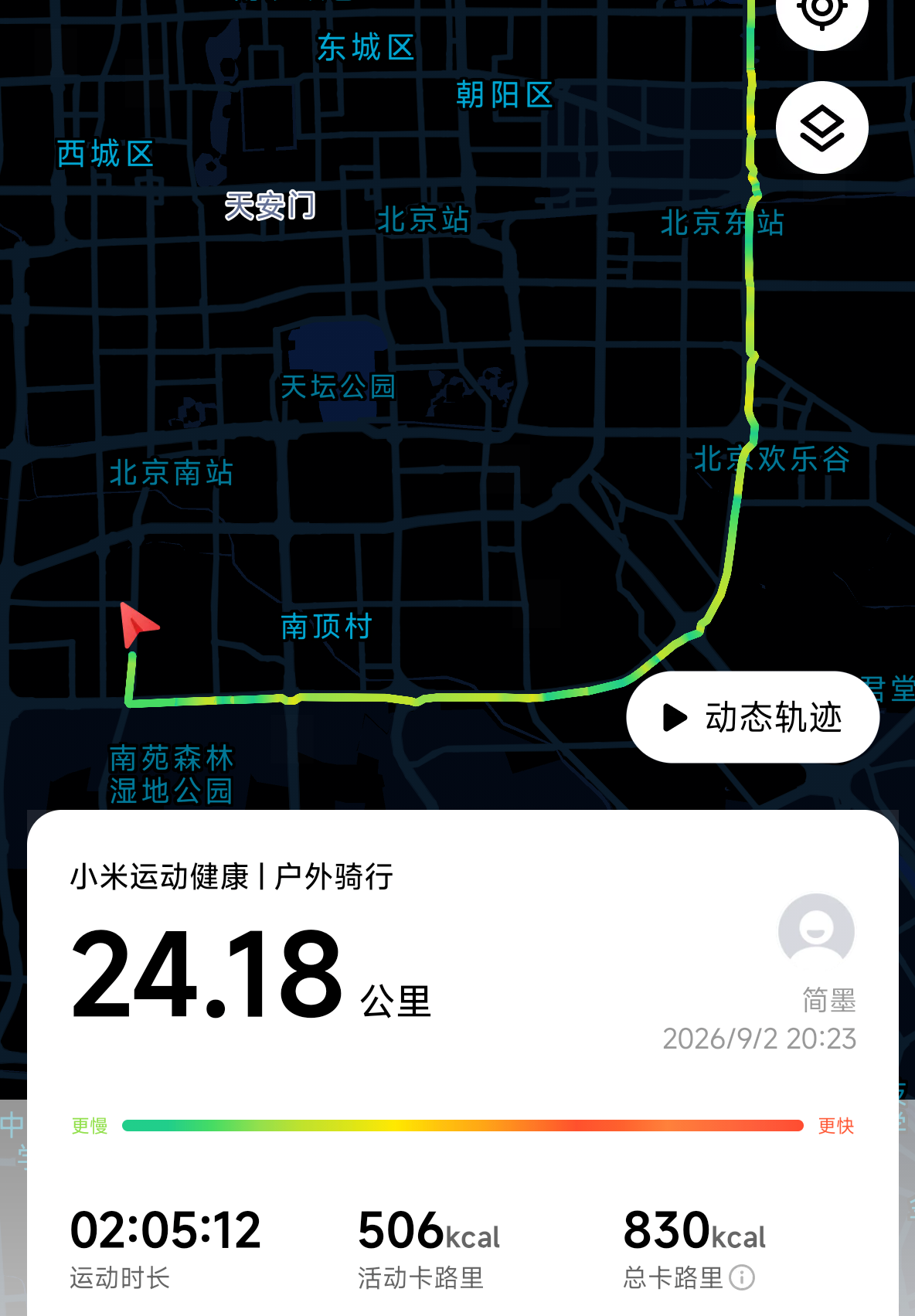Tap the info icon beside 总卡路里
Viewport: 915px width, 1316px height.
point(742,1277)
